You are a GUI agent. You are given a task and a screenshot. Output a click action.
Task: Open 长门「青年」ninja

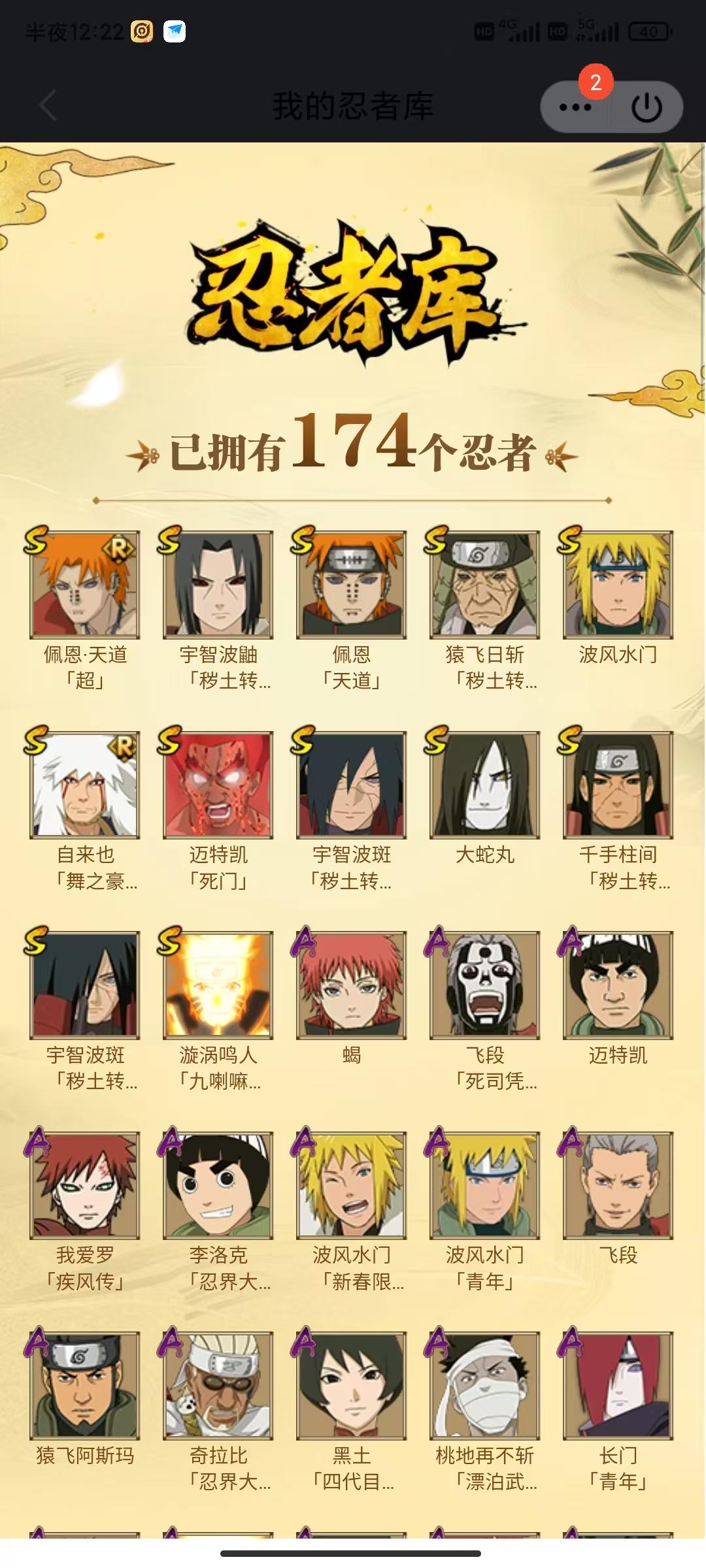point(618,1386)
